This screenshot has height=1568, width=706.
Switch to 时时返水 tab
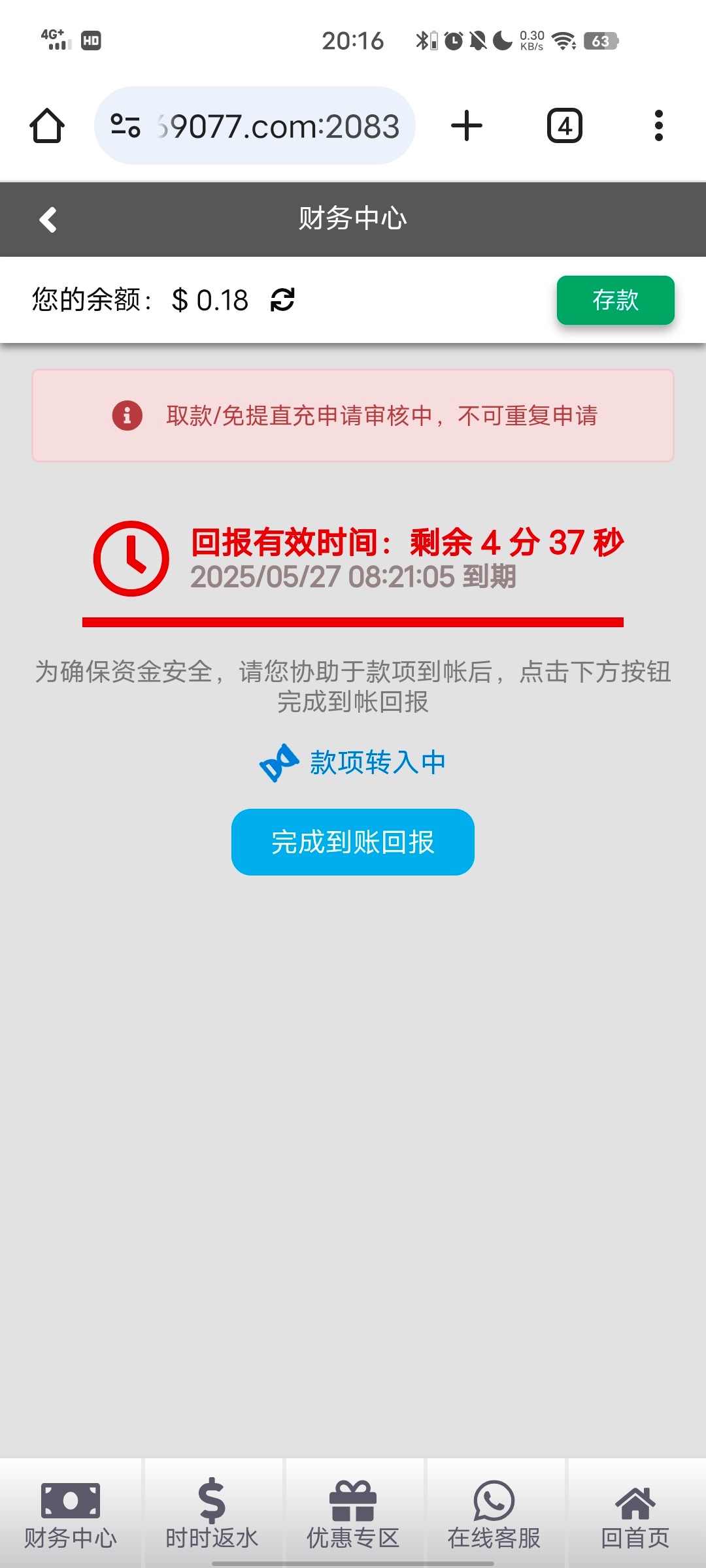(212, 1514)
